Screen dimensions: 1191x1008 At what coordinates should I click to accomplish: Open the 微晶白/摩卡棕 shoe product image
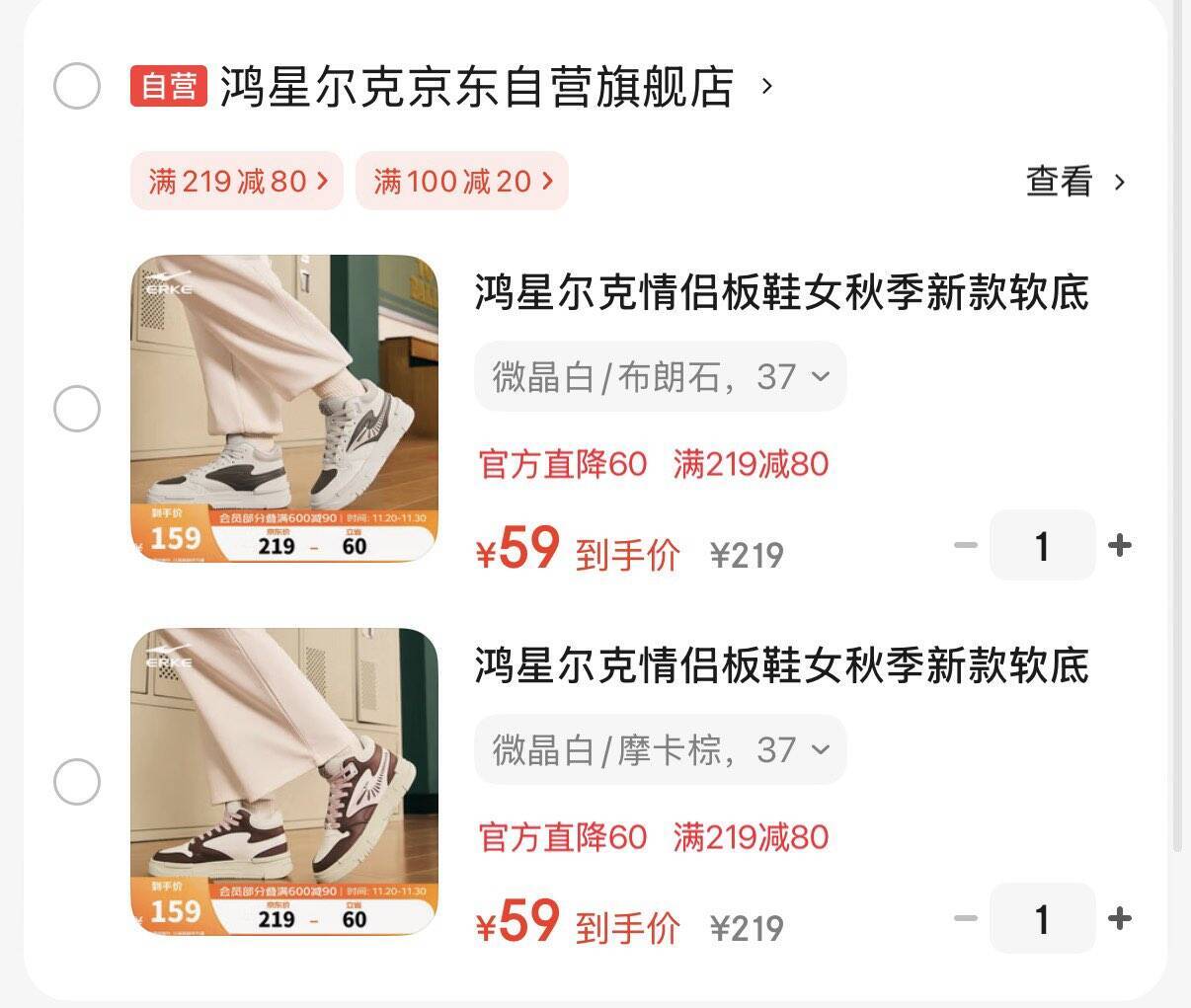click(x=284, y=782)
